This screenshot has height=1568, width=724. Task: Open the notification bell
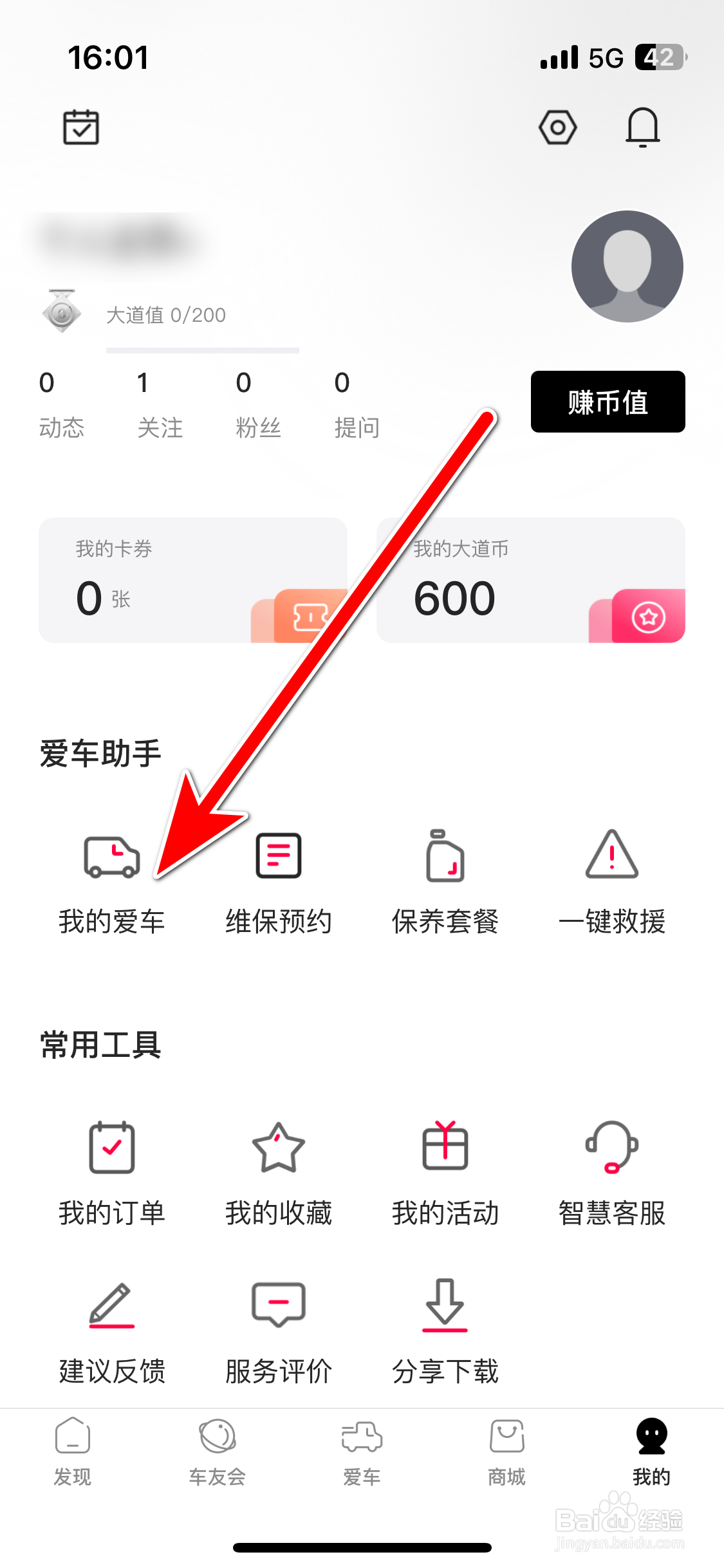click(x=643, y=127)
